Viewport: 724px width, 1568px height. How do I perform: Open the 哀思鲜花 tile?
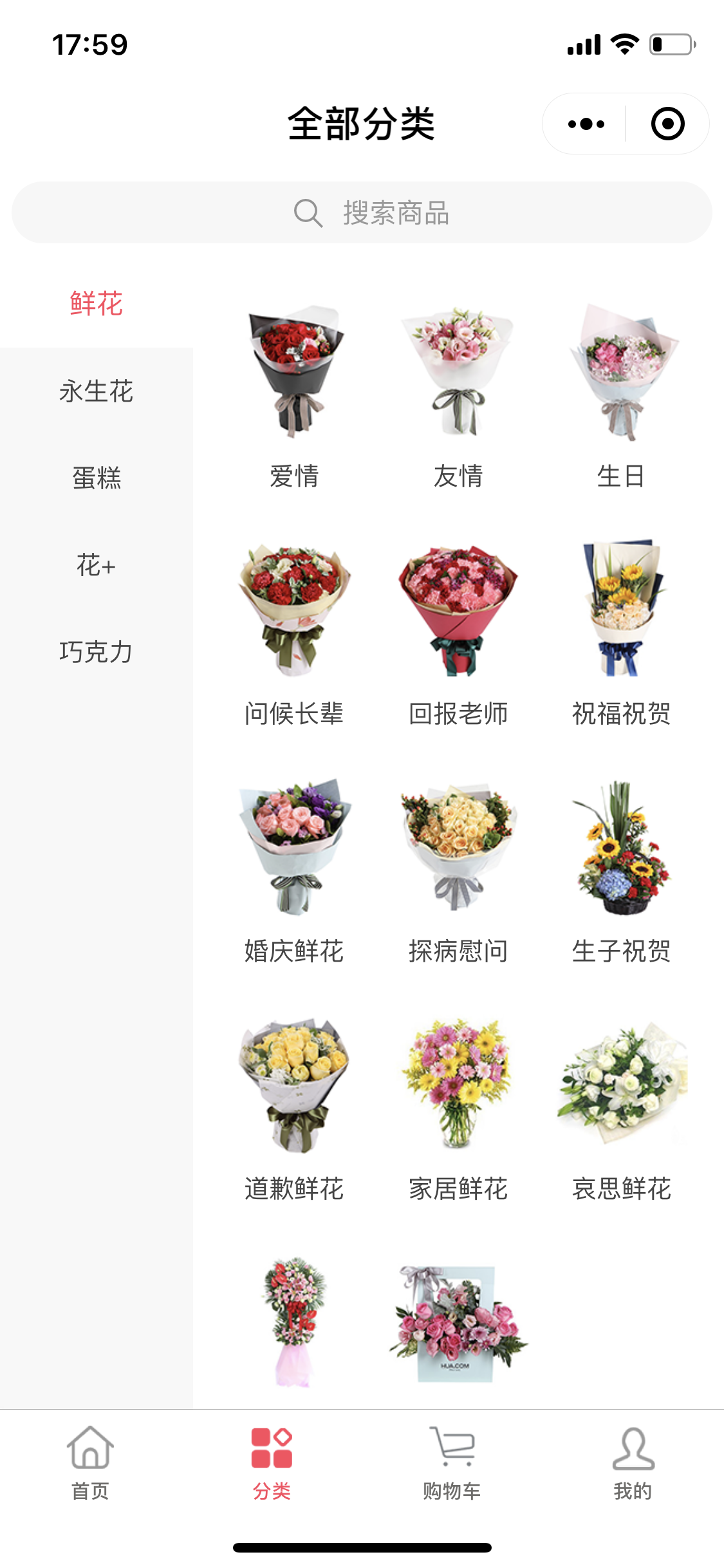pyautogui.click(x=622, y=1109)
